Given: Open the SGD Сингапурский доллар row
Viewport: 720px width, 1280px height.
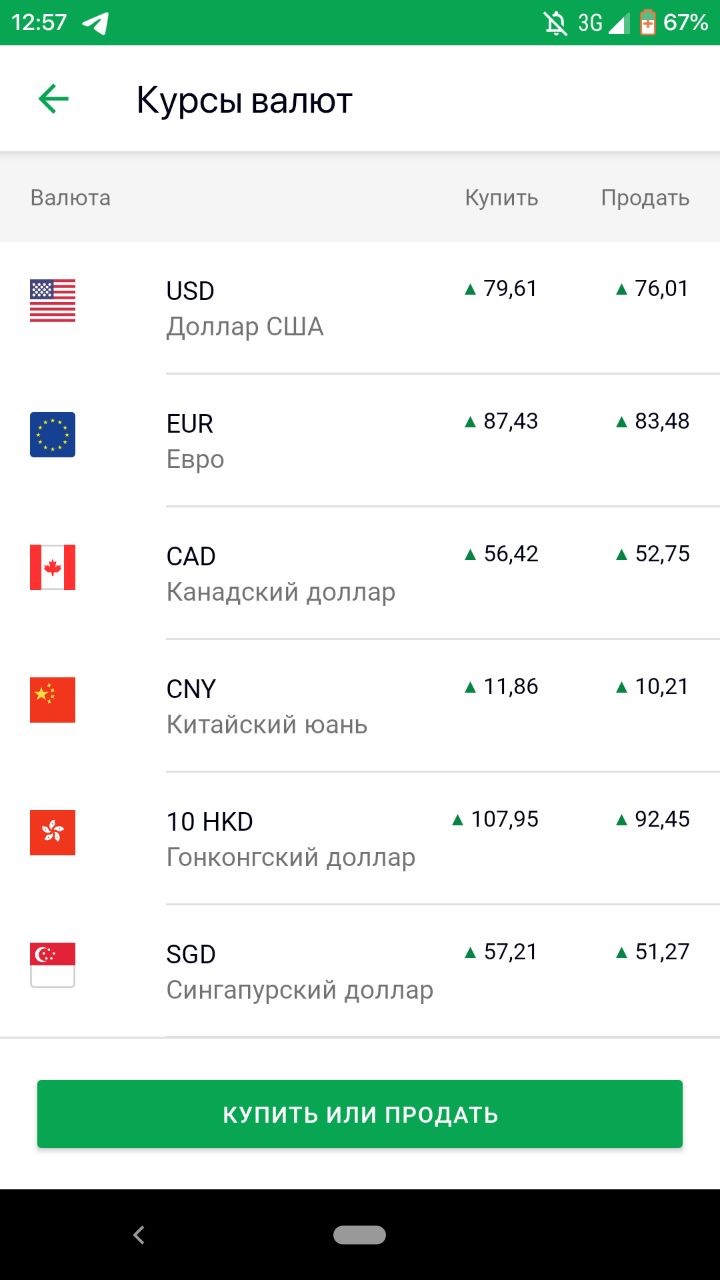Looking at the screenshot, I should [360, 971].
